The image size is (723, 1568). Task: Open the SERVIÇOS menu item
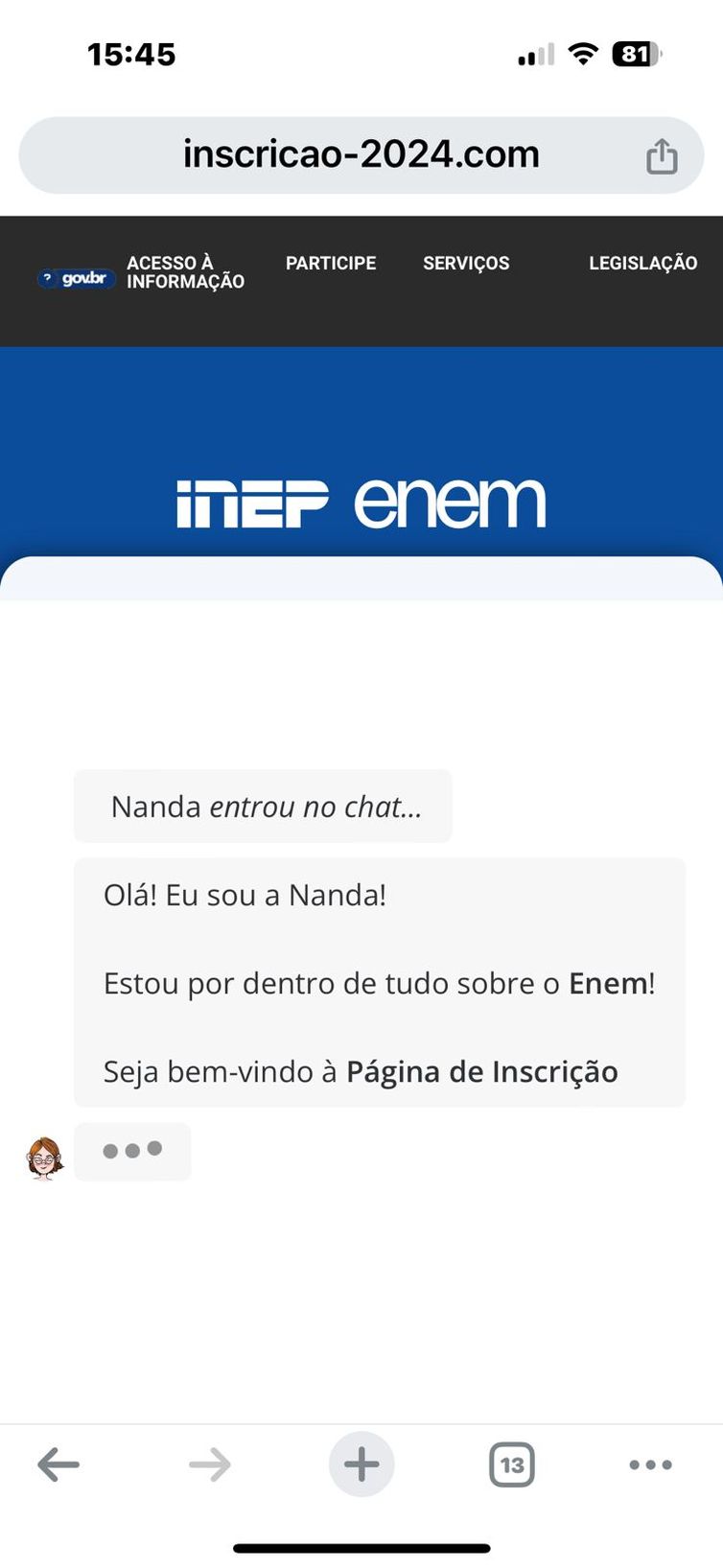pos(466,263)
